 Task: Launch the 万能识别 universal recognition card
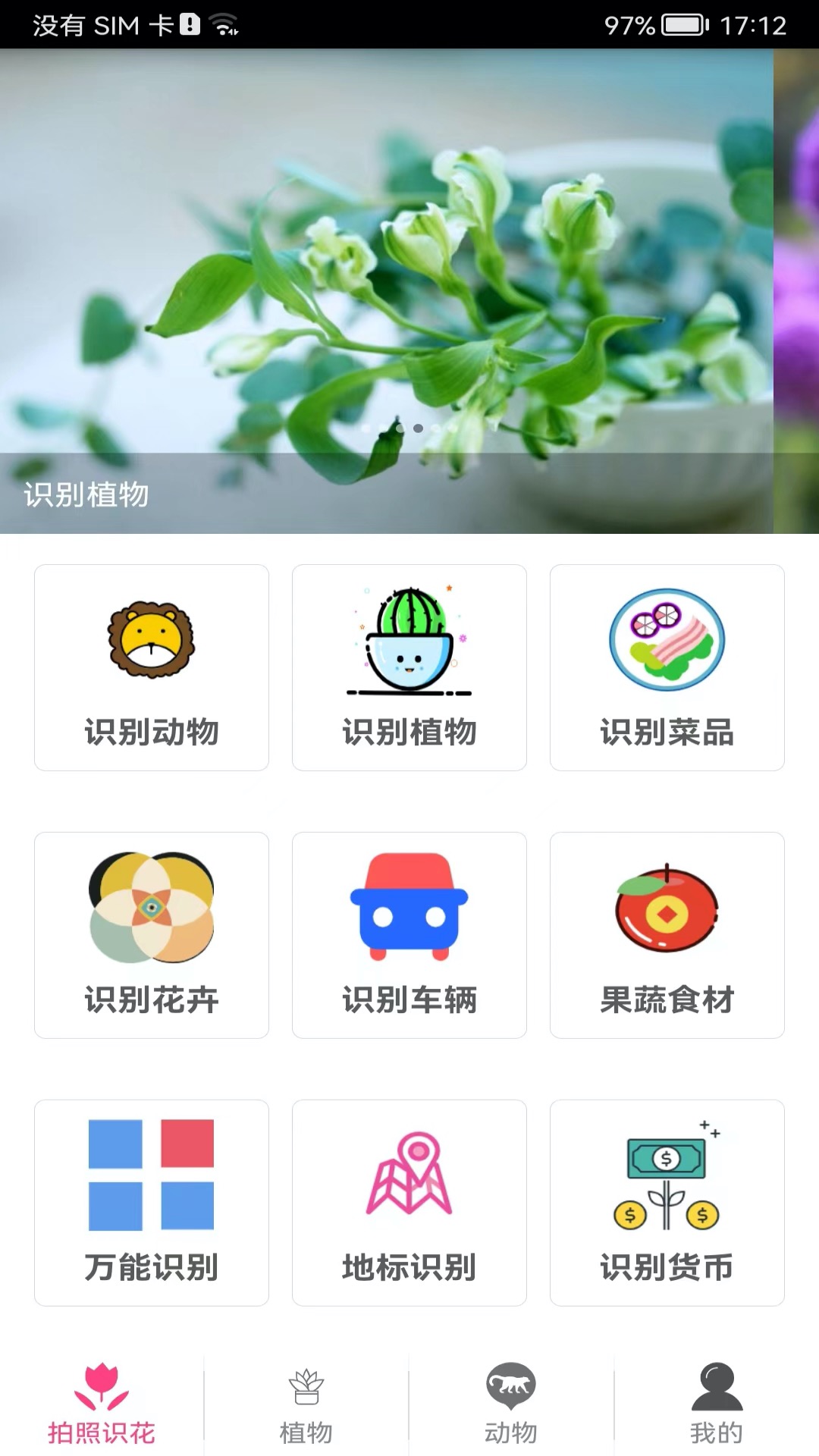point(152,1203)
